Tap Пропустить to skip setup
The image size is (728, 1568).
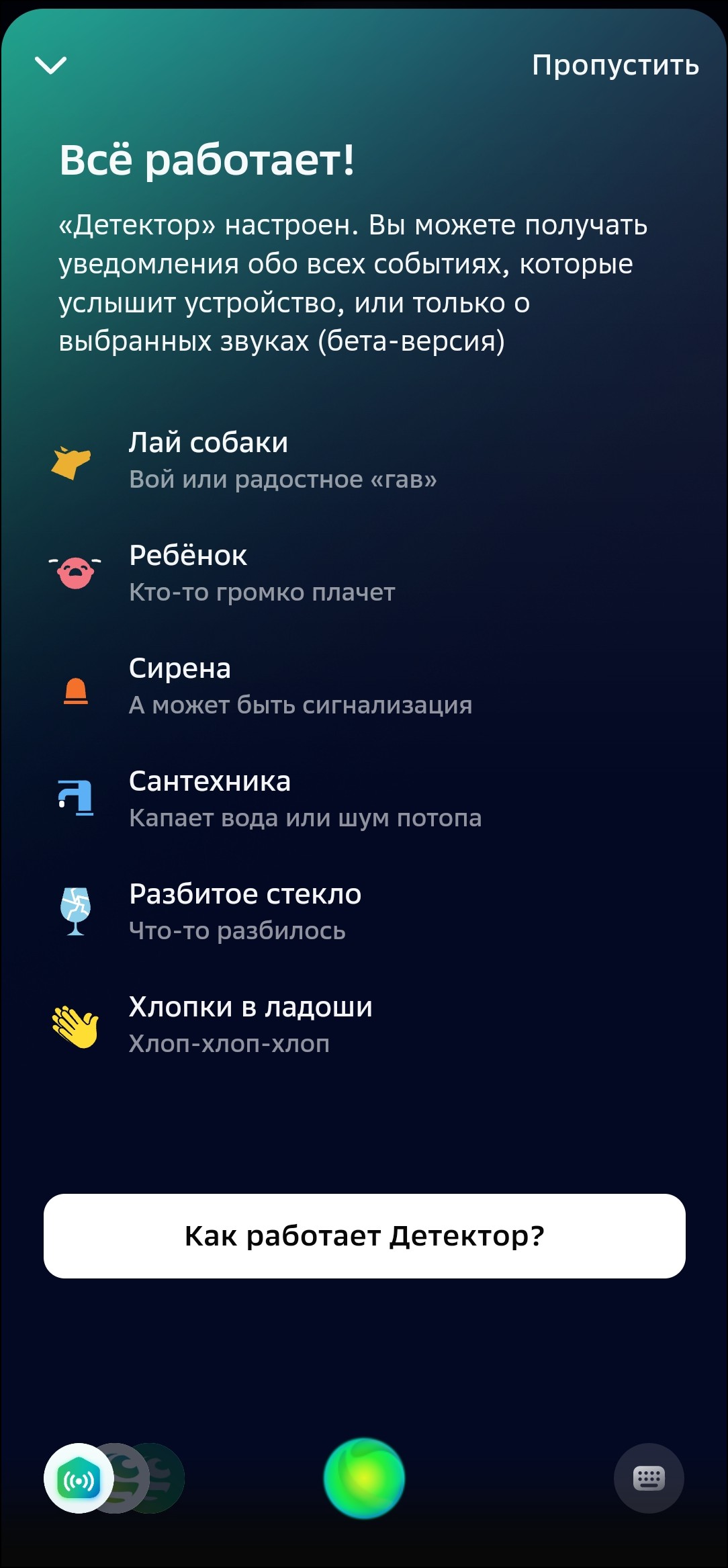(615, 65)
